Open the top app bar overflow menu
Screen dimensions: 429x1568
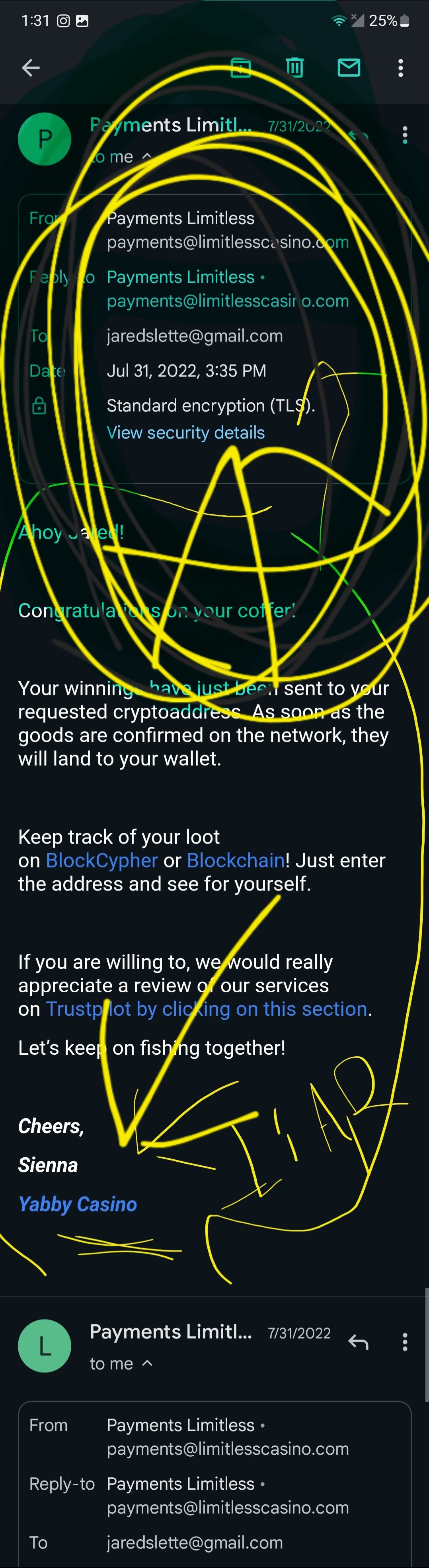400,68
